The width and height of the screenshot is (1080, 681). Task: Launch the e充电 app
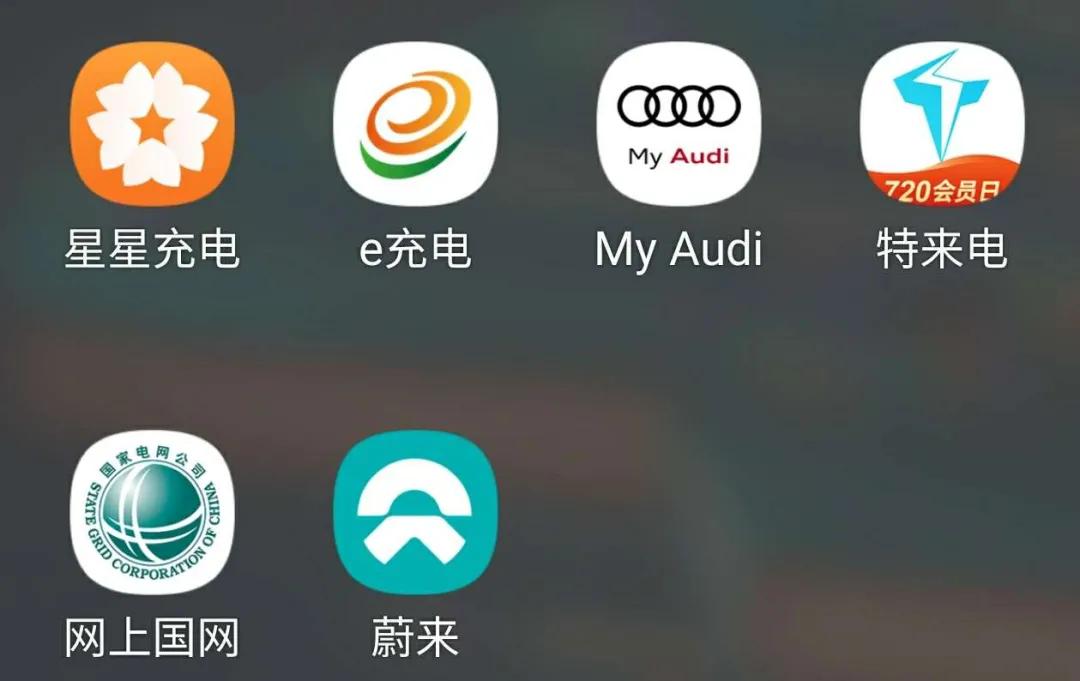[415, 124]
